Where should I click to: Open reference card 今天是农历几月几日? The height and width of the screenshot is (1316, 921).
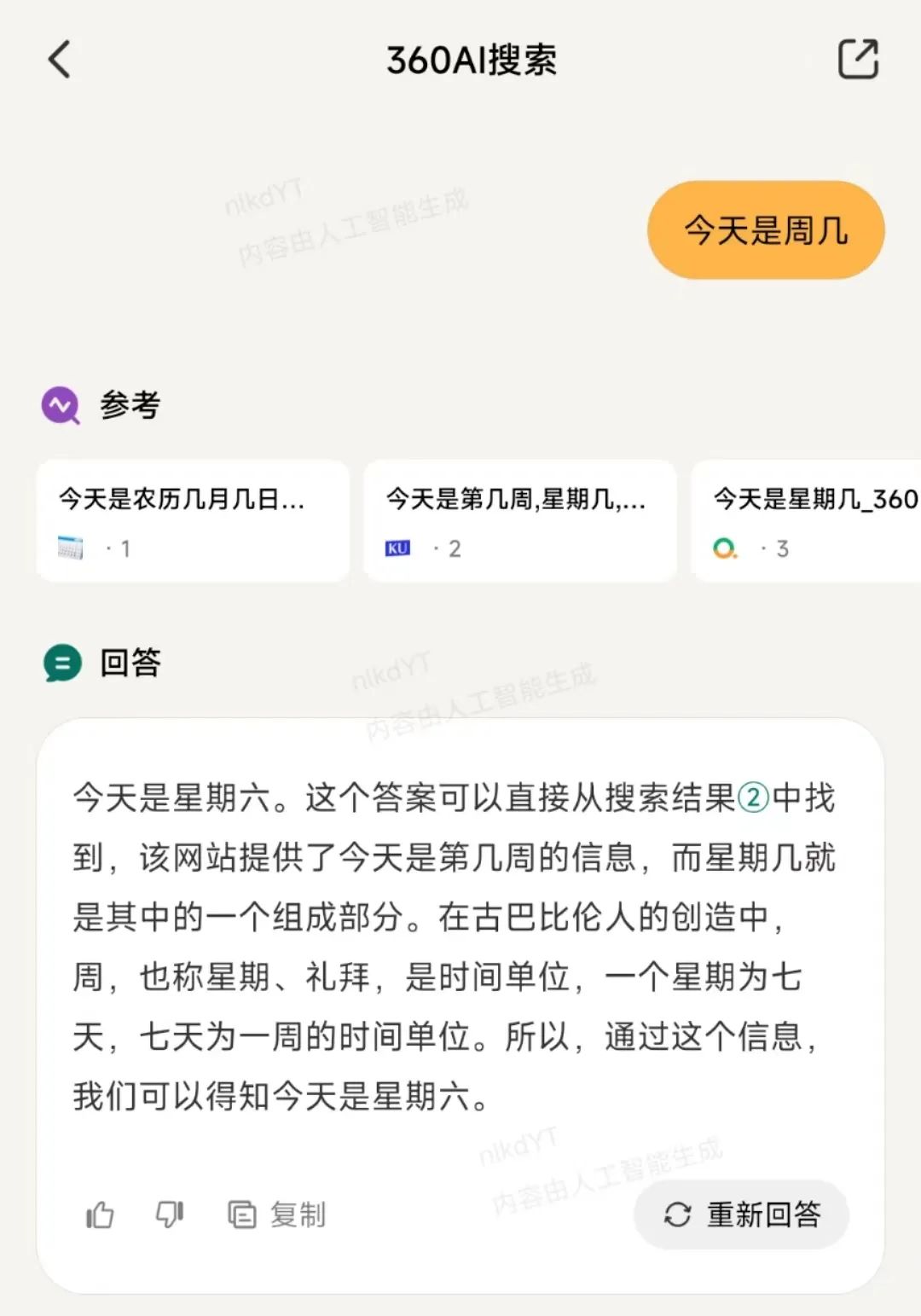click(193, 520)
